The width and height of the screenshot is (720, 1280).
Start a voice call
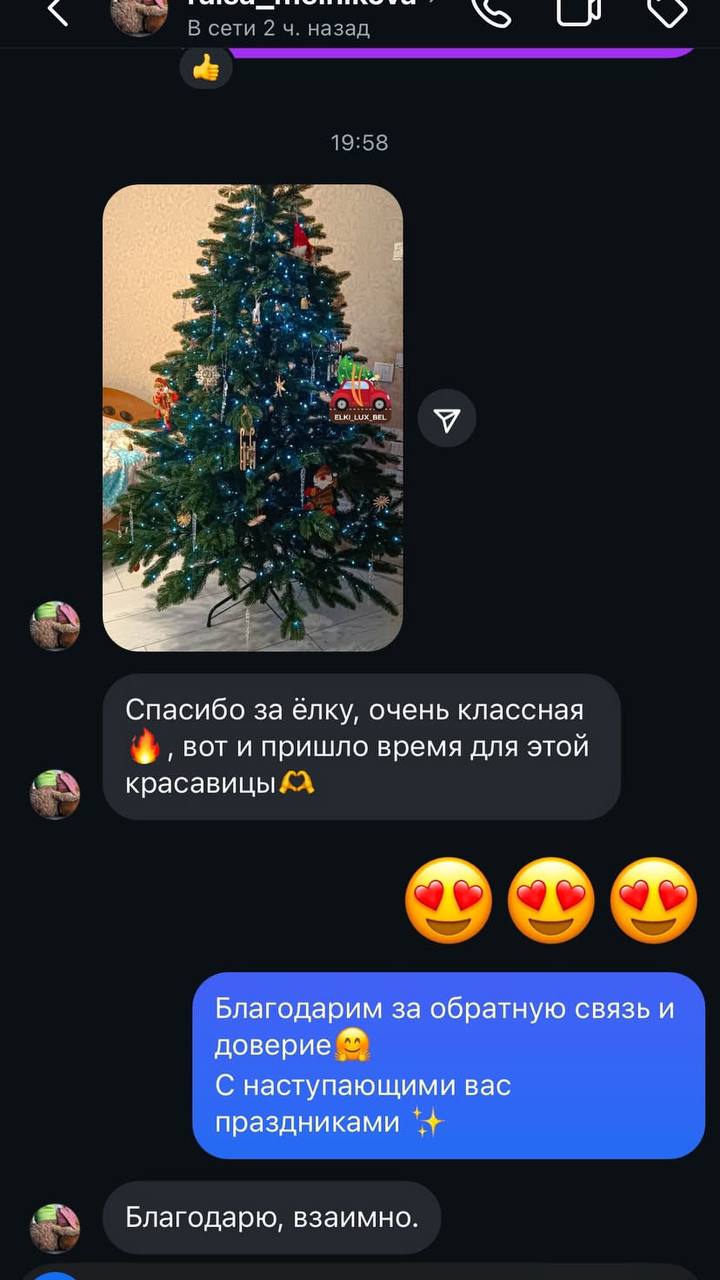[491, 11]
